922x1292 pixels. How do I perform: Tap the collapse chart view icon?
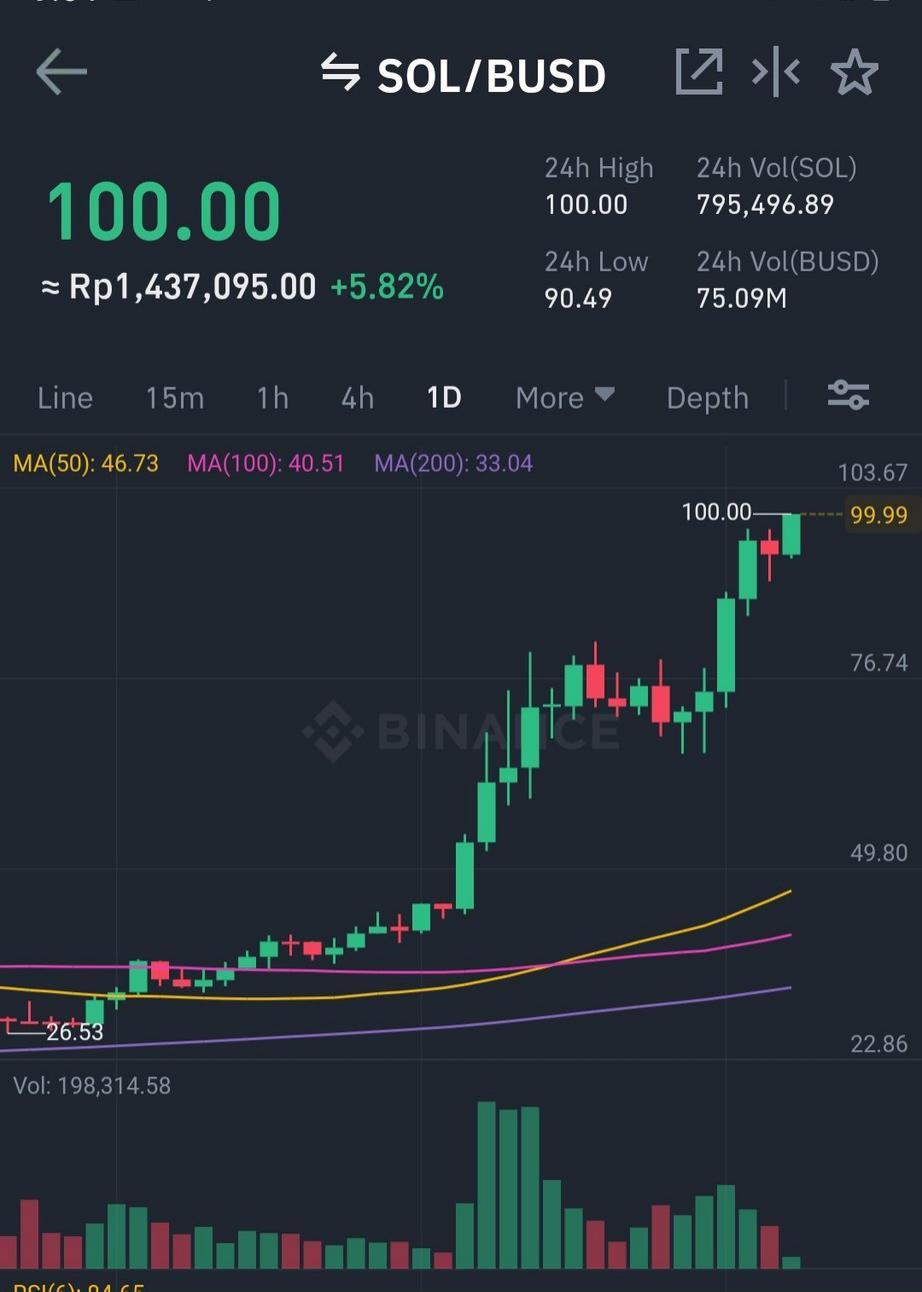pyautogui.click(x=776, y=72)
